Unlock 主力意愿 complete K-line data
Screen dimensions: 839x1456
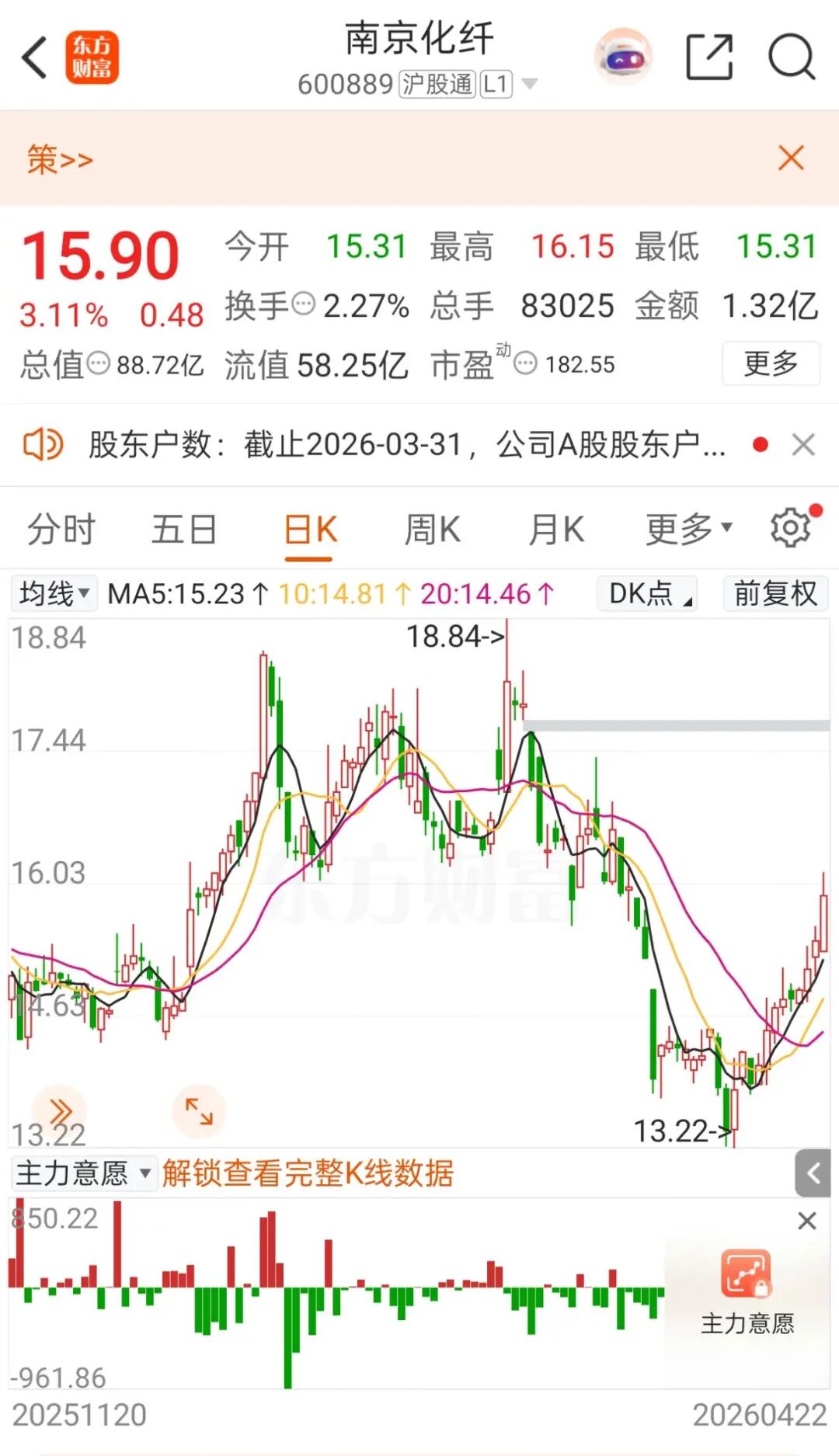308,1173
